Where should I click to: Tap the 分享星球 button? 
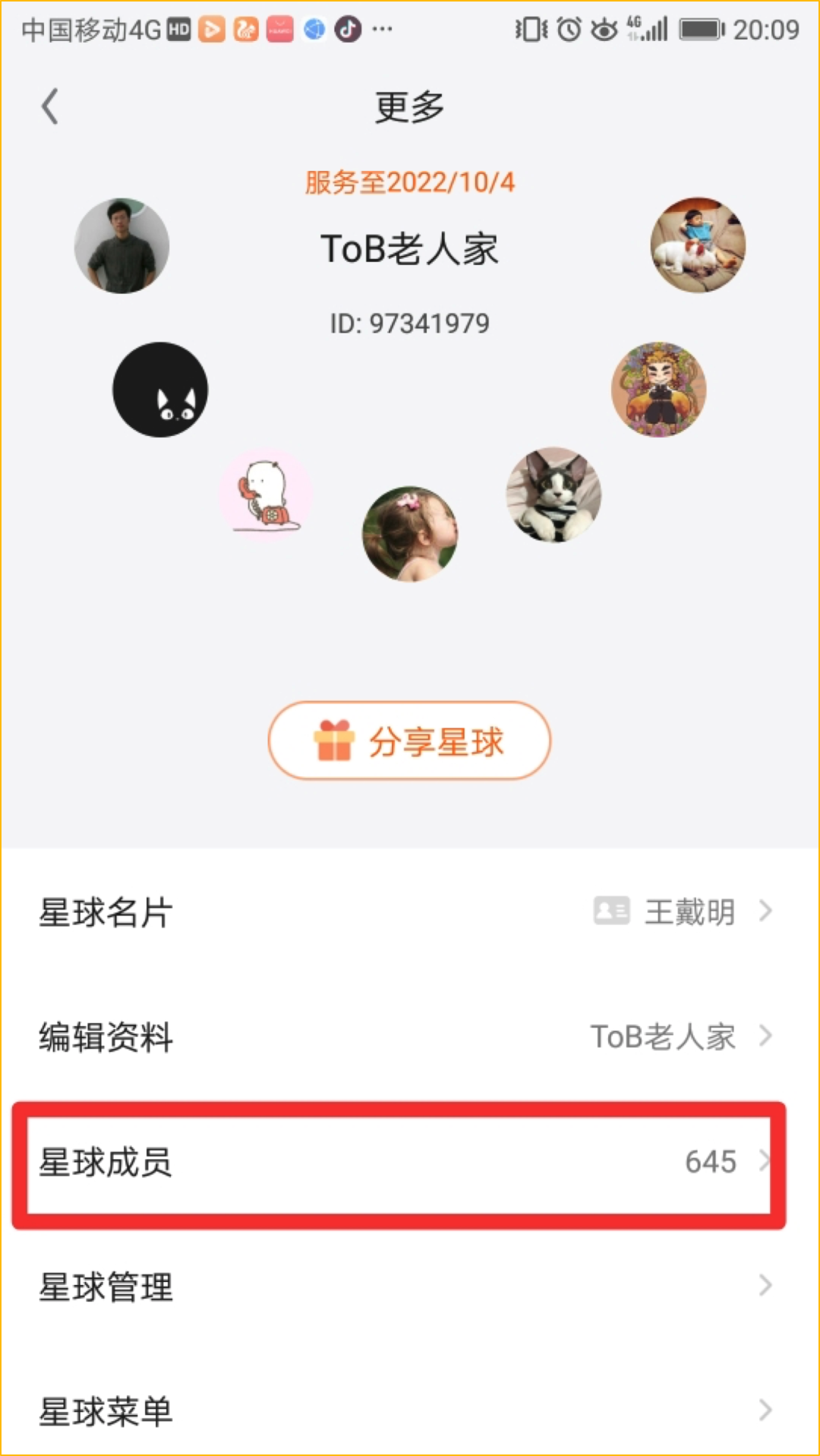coord(409,741)
